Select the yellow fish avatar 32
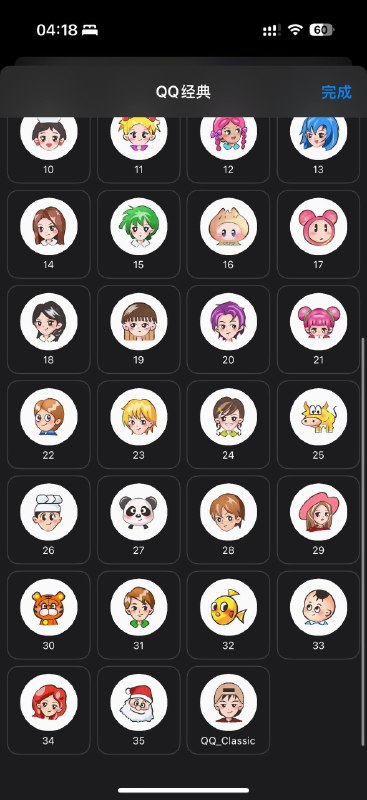Image resolution: width=367 pixels, height=800 pixels. (x=229, y=615)
